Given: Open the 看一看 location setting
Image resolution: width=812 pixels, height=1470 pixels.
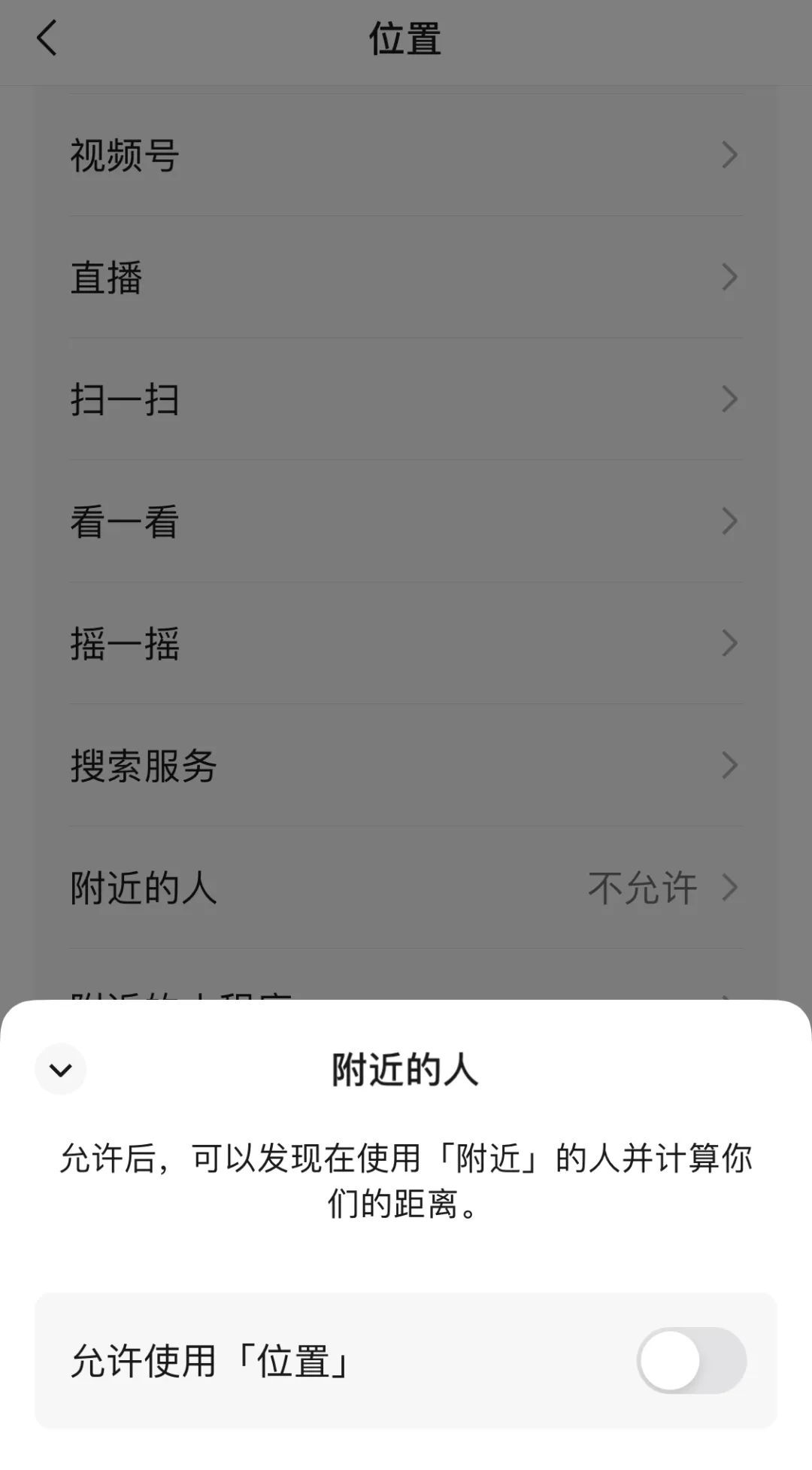Looking at the screenshot, I should (x=406, y=521).
